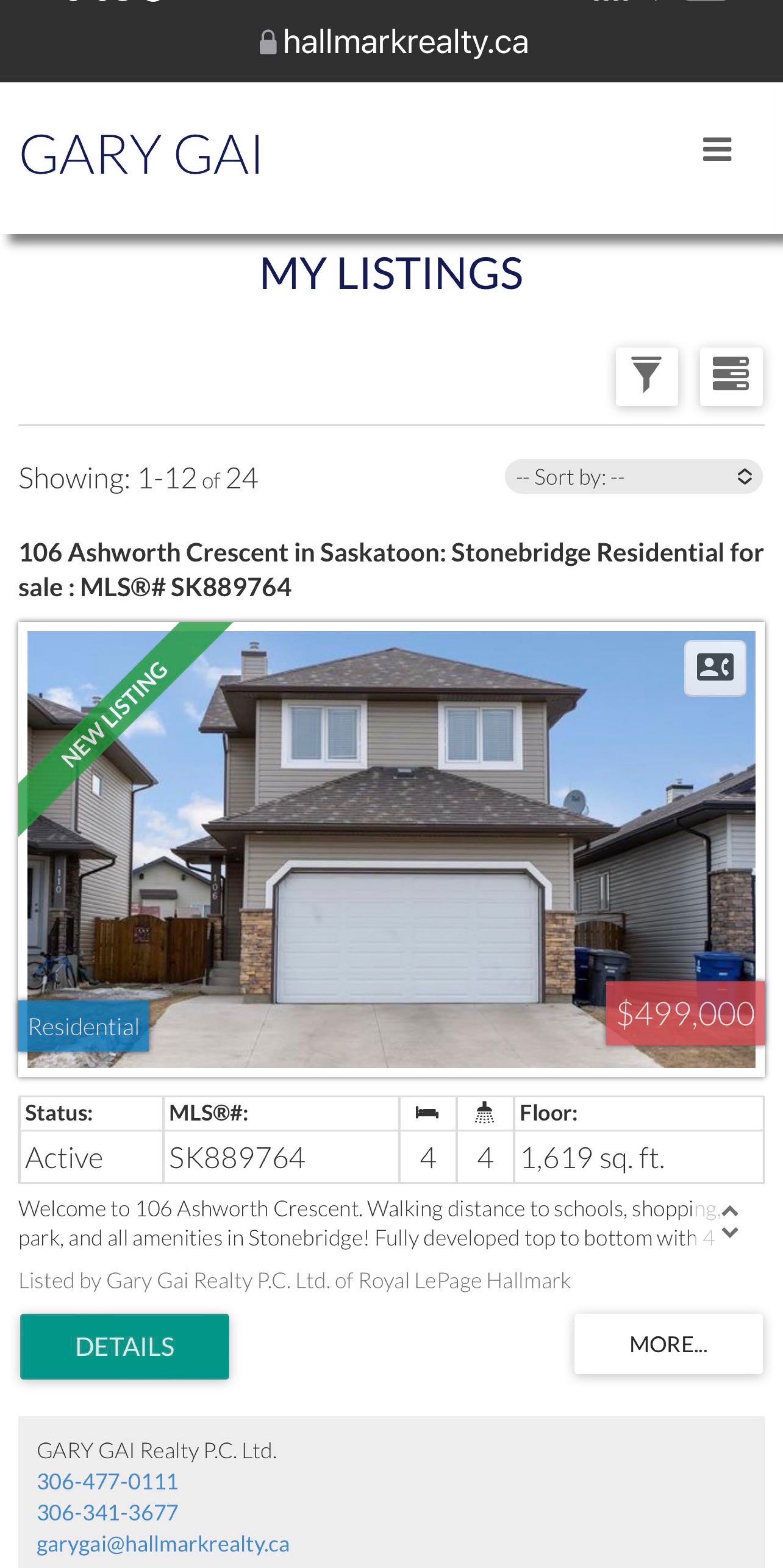Open the Sort by dropdown
Viewport: 783px width, 1568px height.
tap(633, 477)
